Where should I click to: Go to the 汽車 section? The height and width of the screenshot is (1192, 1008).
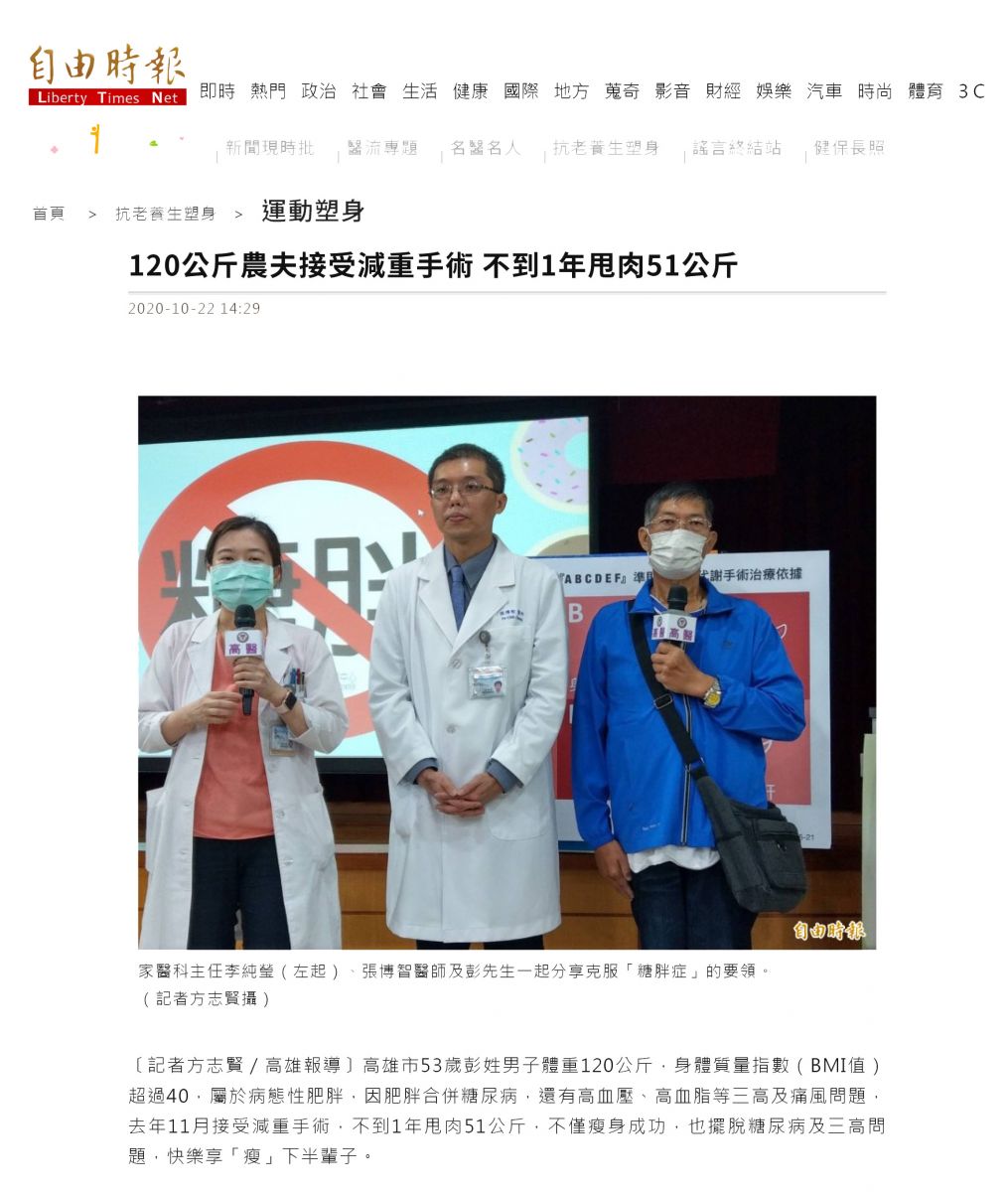(x=824, y=91)
